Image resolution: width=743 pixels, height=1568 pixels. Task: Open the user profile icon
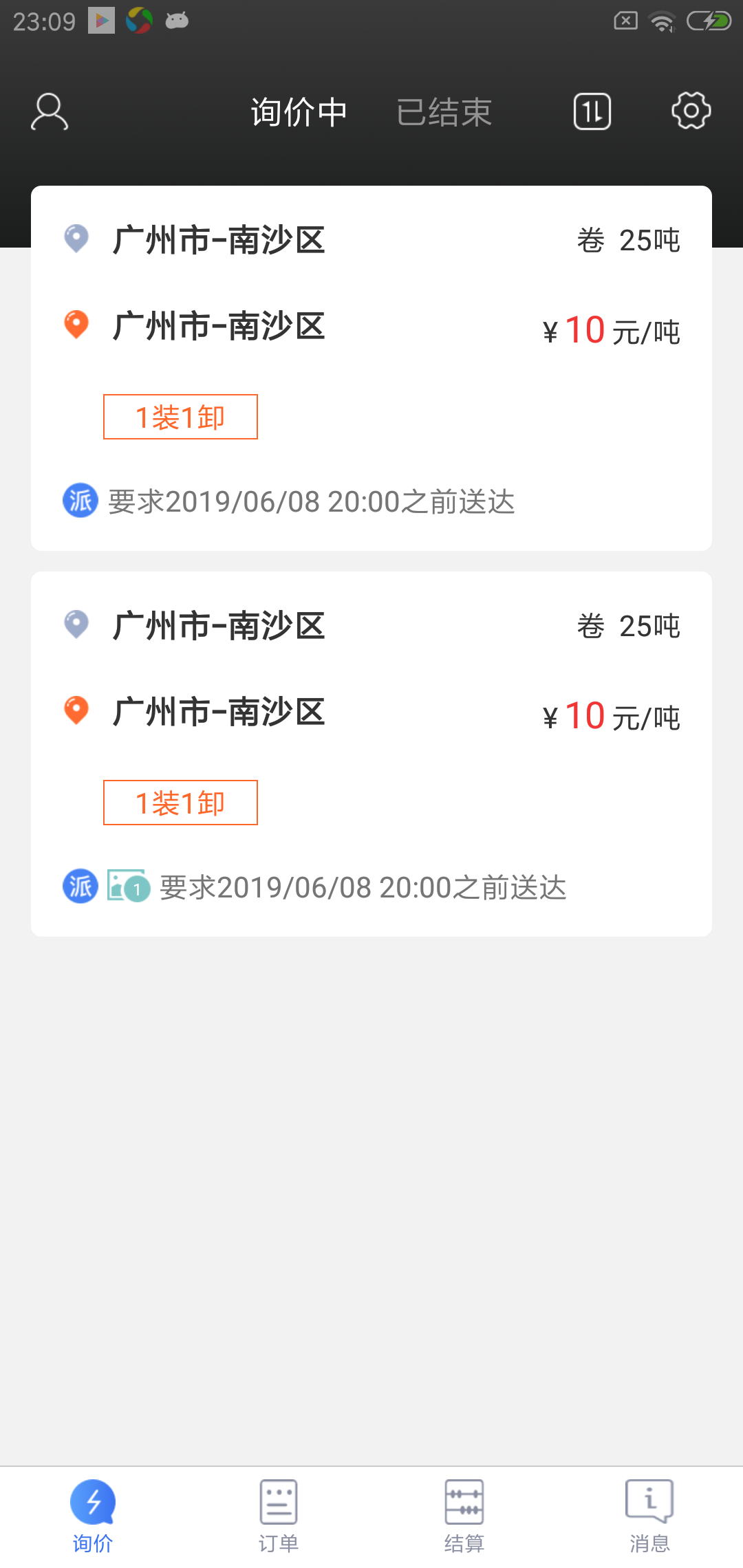pos(50,111)
